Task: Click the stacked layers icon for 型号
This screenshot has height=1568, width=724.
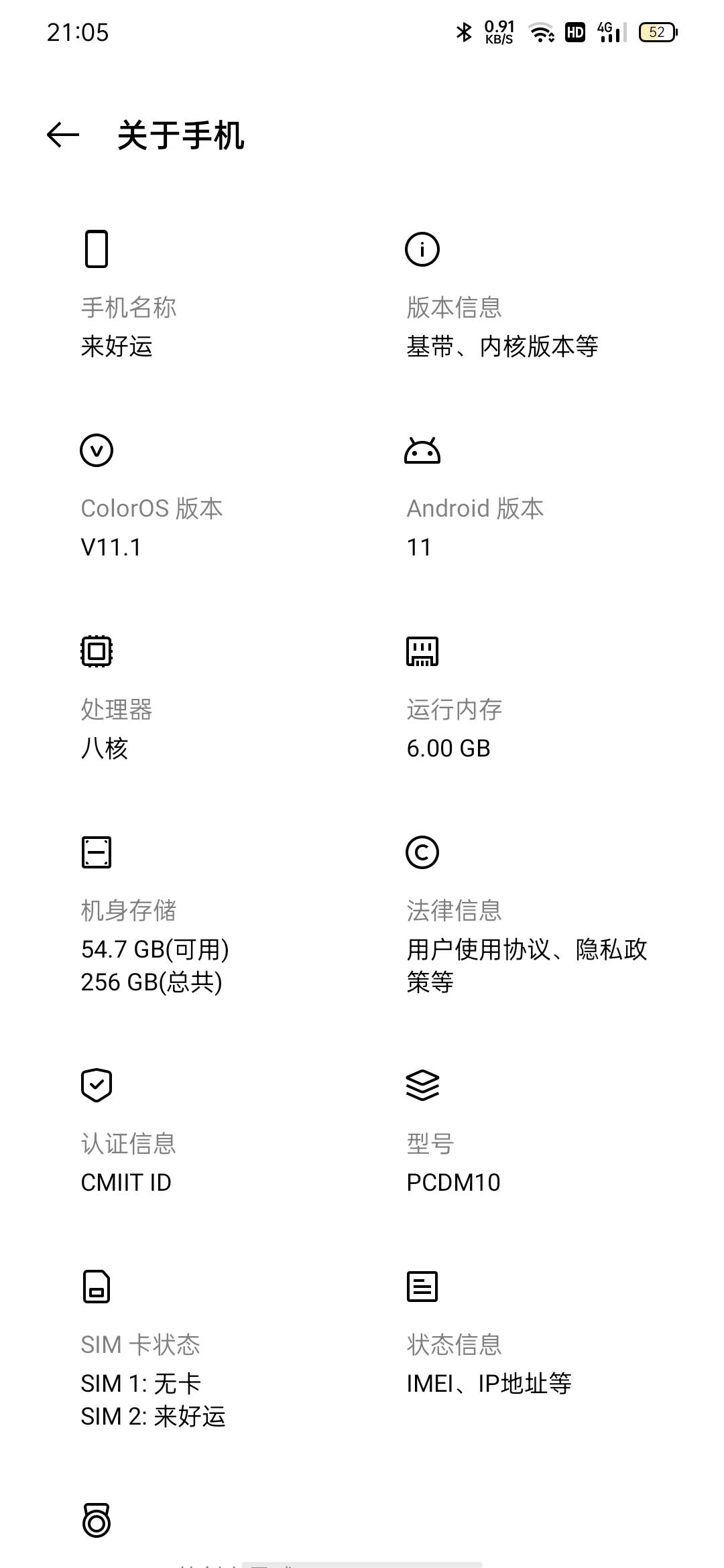Action: pyautogui.click(x=422, y=1086)
